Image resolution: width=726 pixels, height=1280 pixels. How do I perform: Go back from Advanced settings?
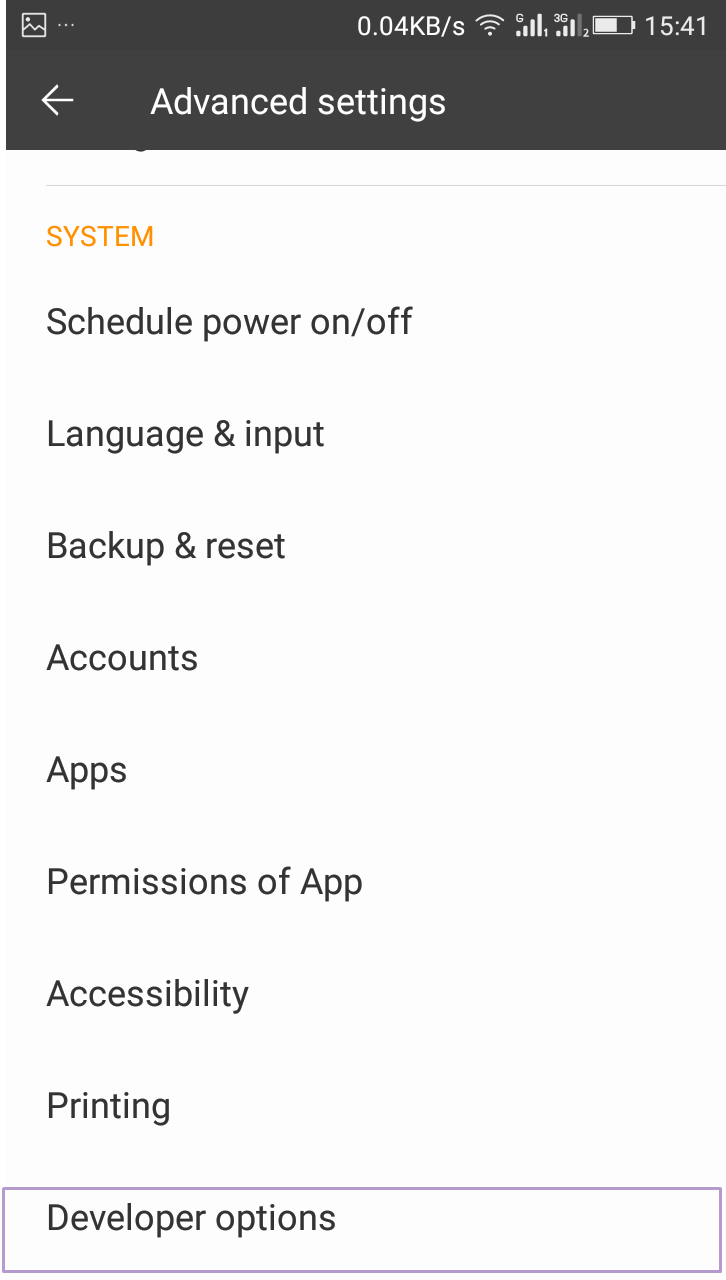[x=58, y=101]
